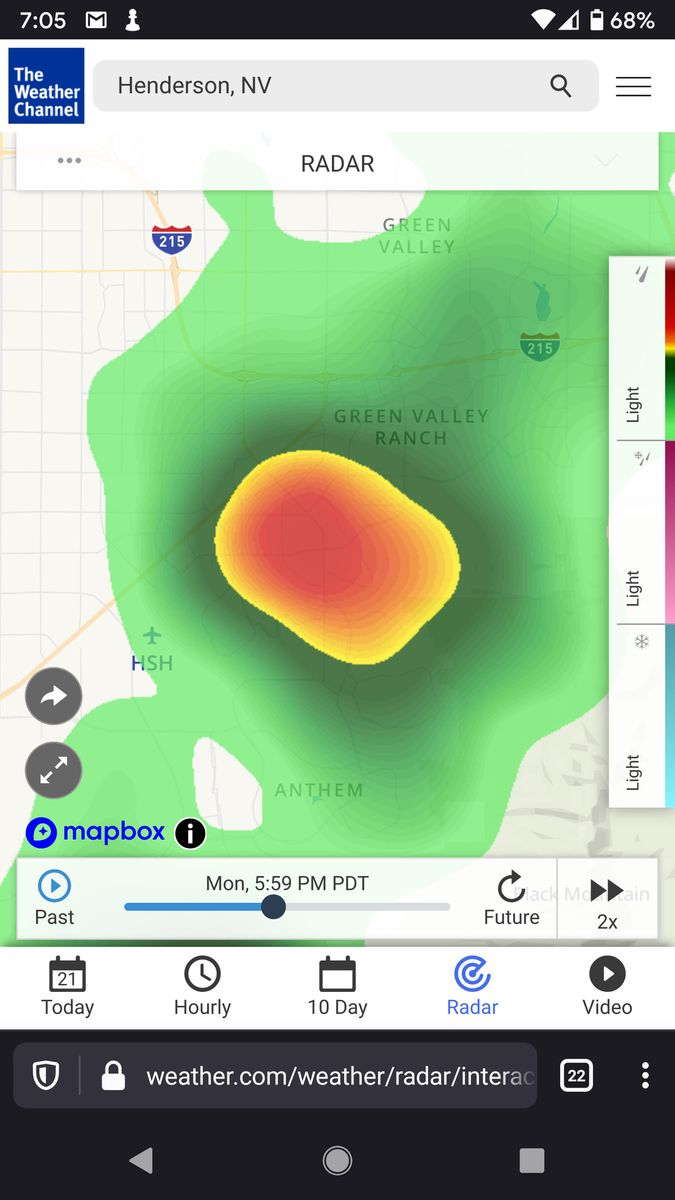Image resolution: width=675 pixels, height=1200 pixels.
Task: Open the browser tab switcher
Action: [576, 1076]
